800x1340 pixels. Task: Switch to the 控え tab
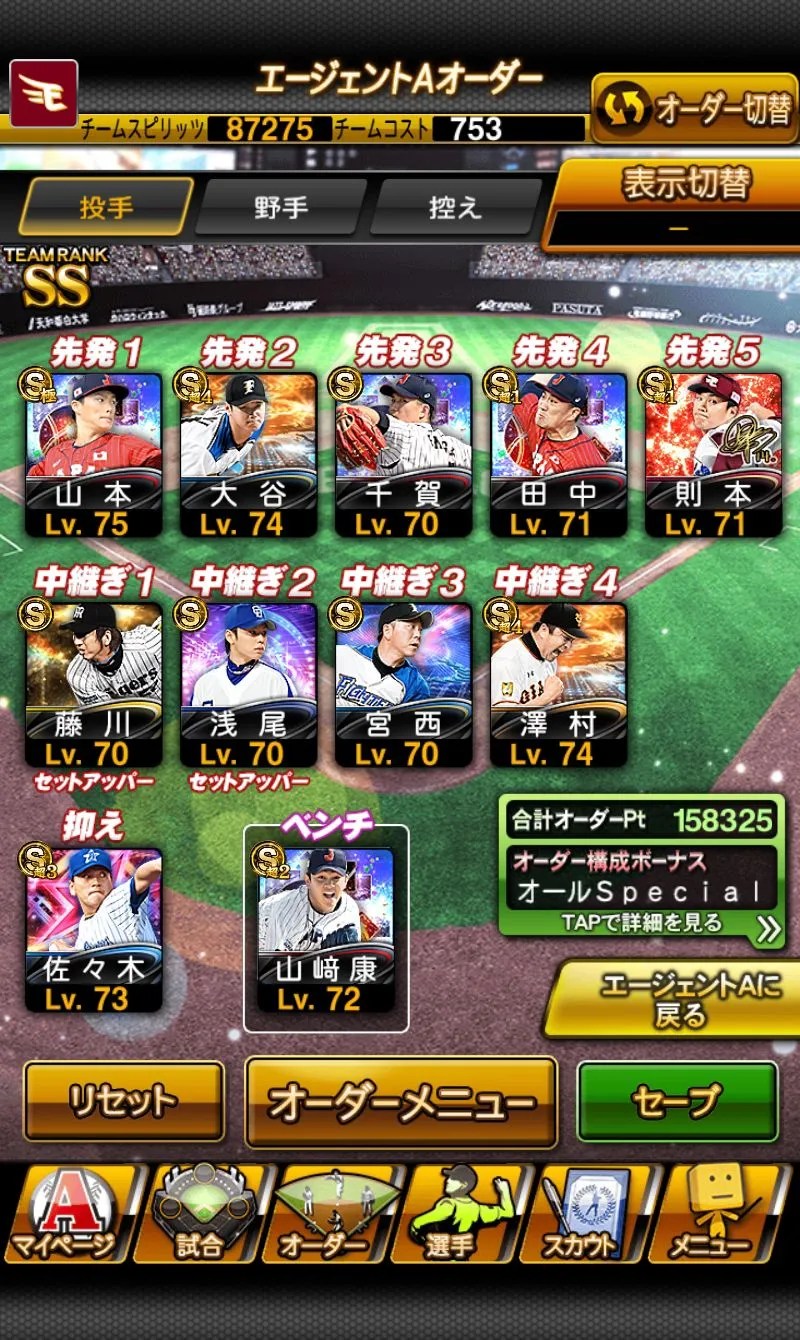[455, 207]
